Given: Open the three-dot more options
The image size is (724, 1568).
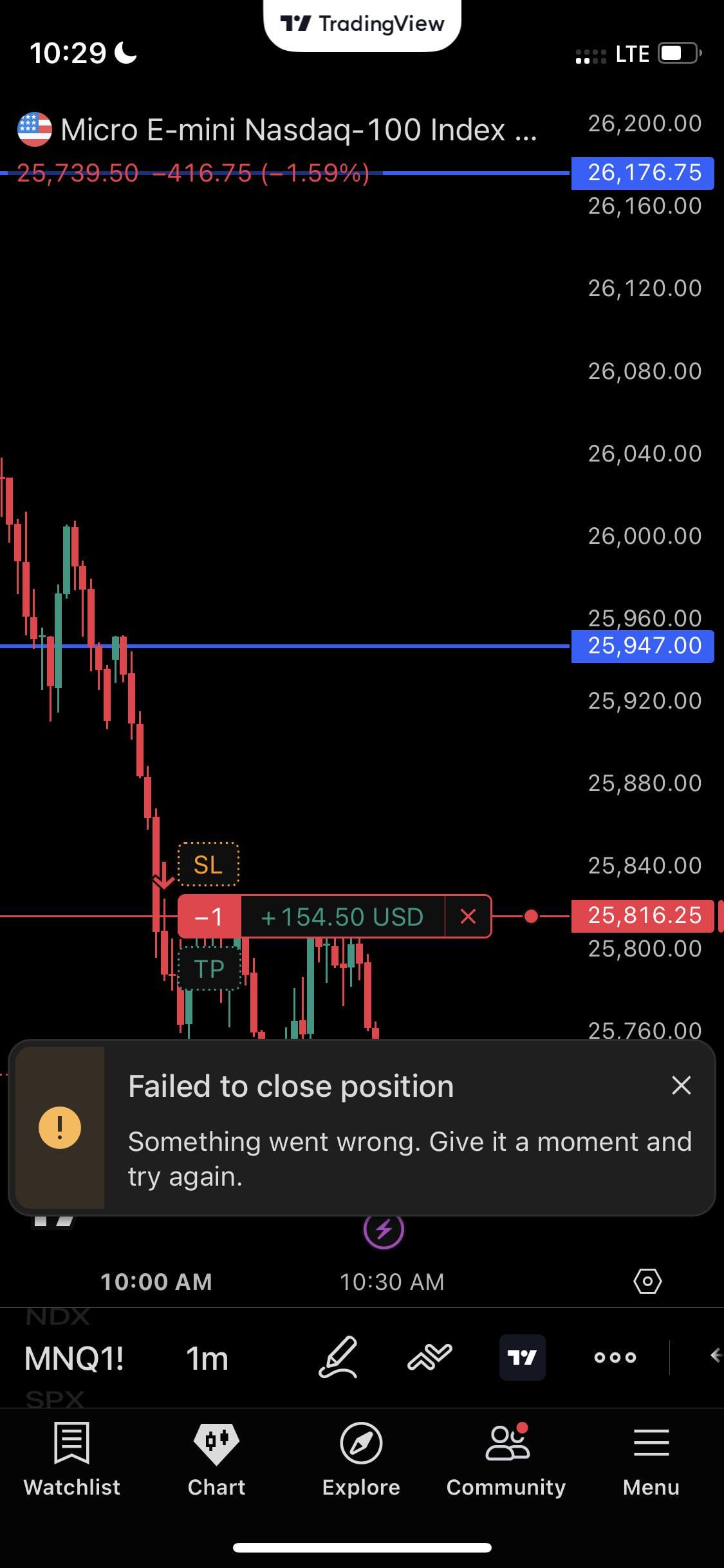Looking at the screenshot, I should click(x=615, y=1357).
